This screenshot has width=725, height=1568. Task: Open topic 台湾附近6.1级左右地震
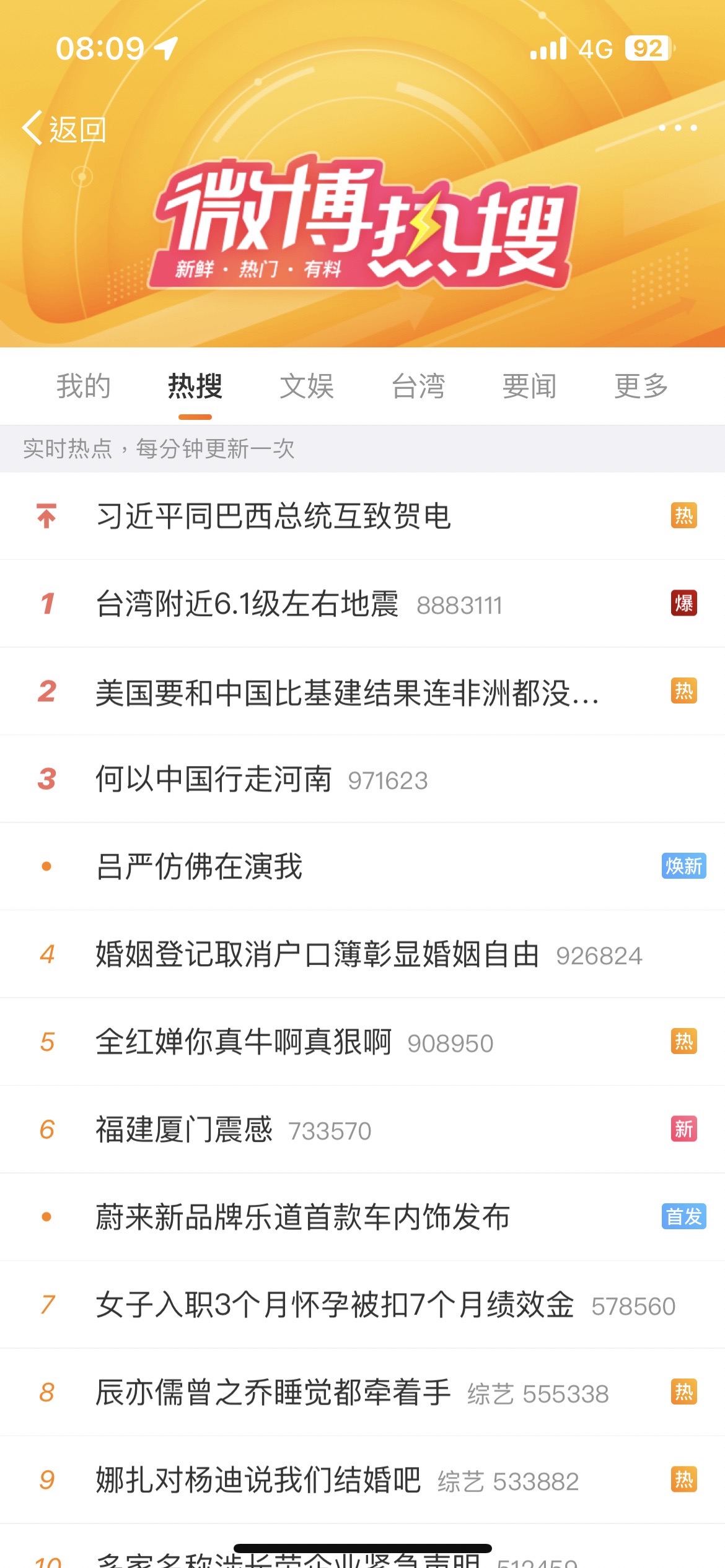pos(247,604)
